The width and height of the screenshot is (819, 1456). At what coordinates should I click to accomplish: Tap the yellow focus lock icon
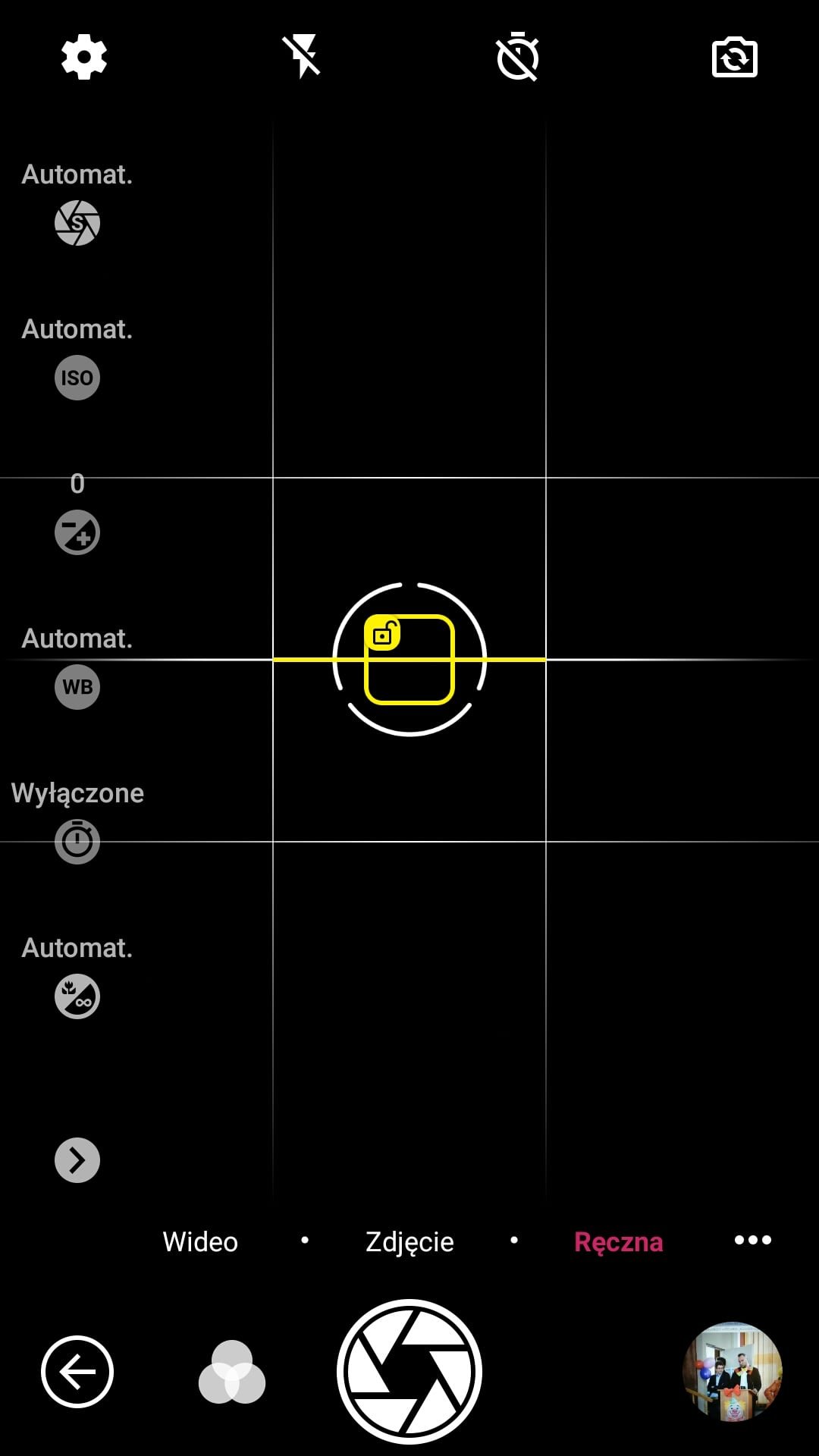pos(383,633)
